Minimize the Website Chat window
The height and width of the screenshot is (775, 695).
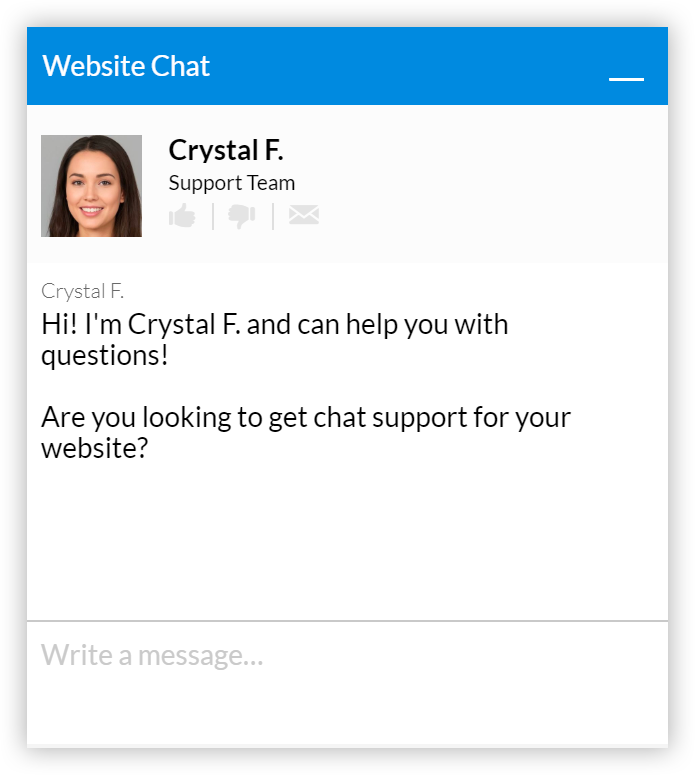(626, 78)
